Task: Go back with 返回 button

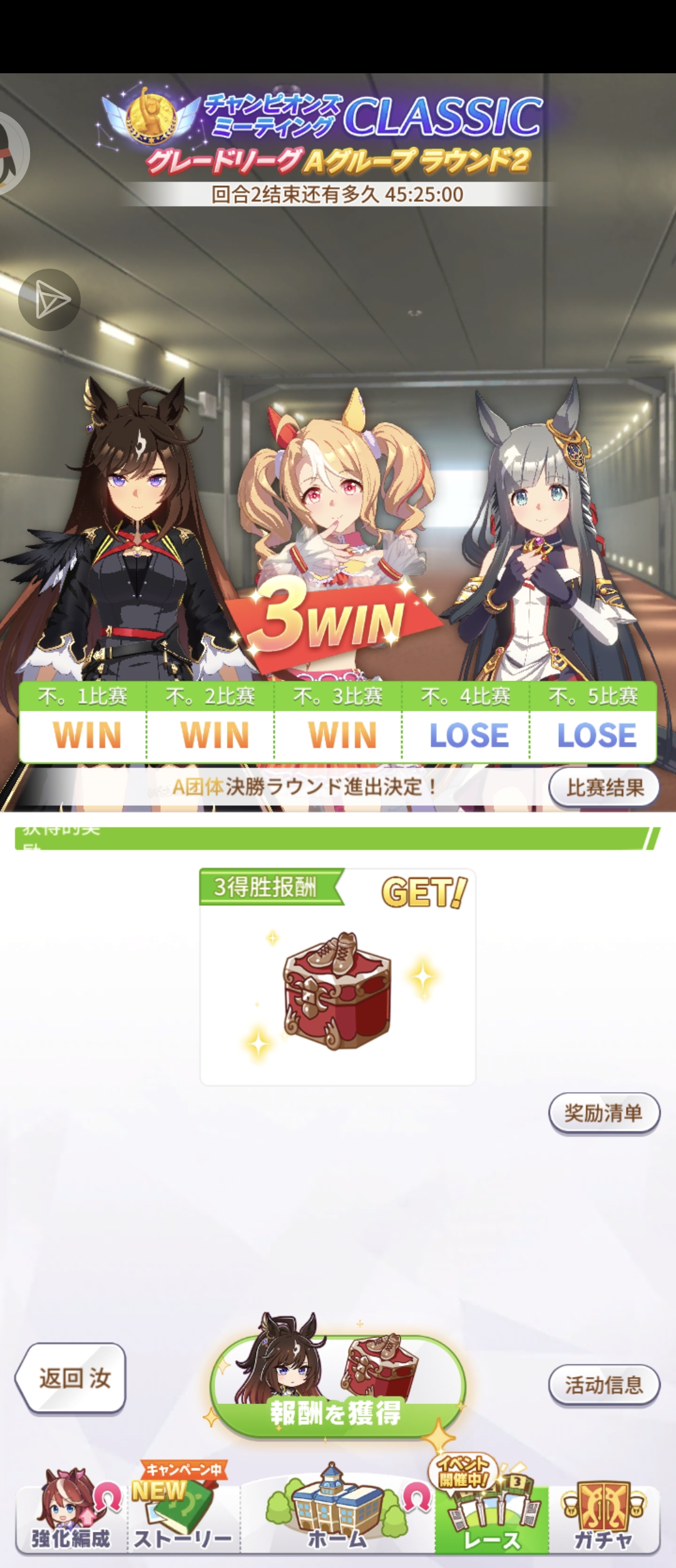Action: point(71,1378)
